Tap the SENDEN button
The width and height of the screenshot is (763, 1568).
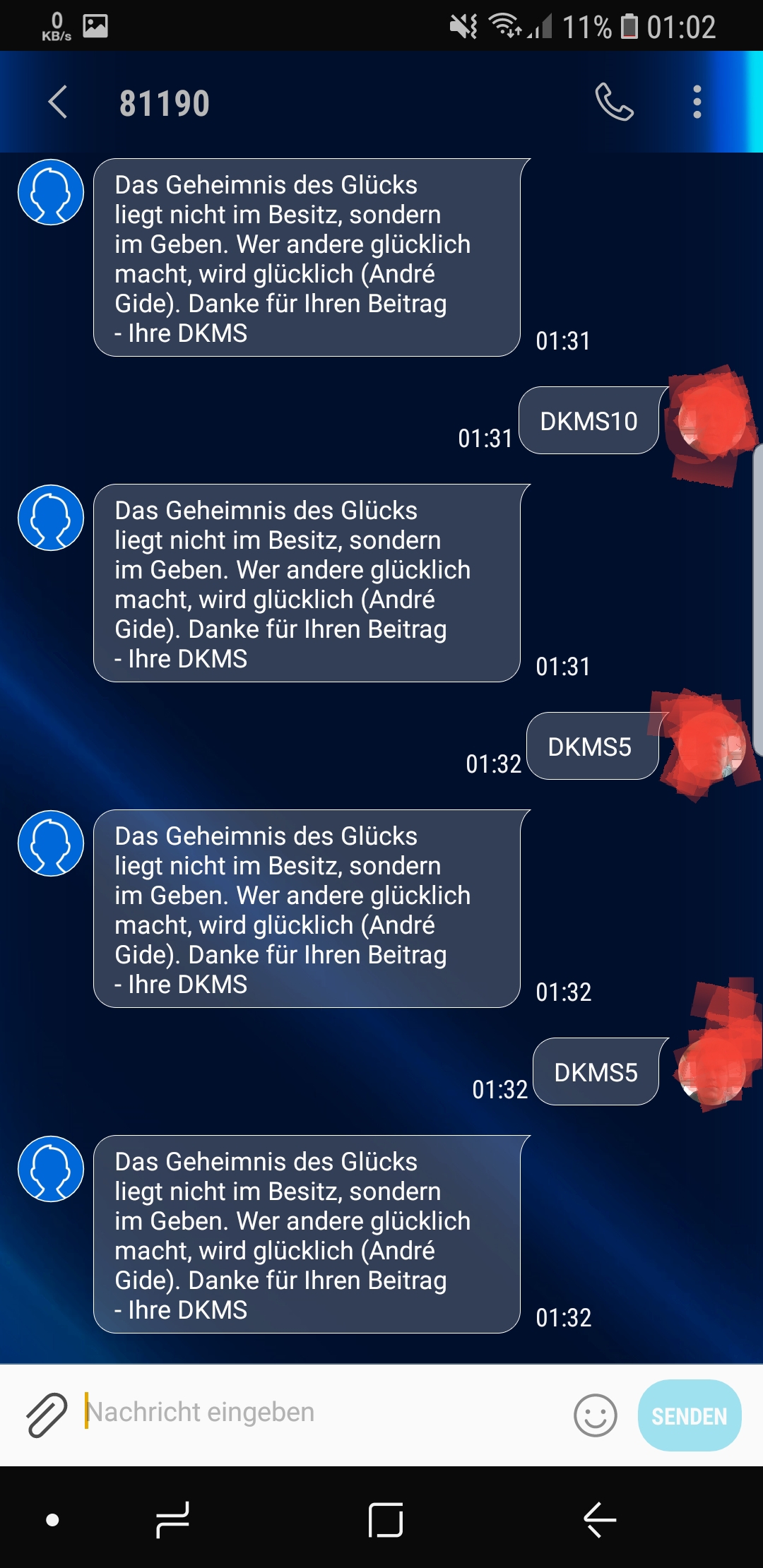point(689,1415)
